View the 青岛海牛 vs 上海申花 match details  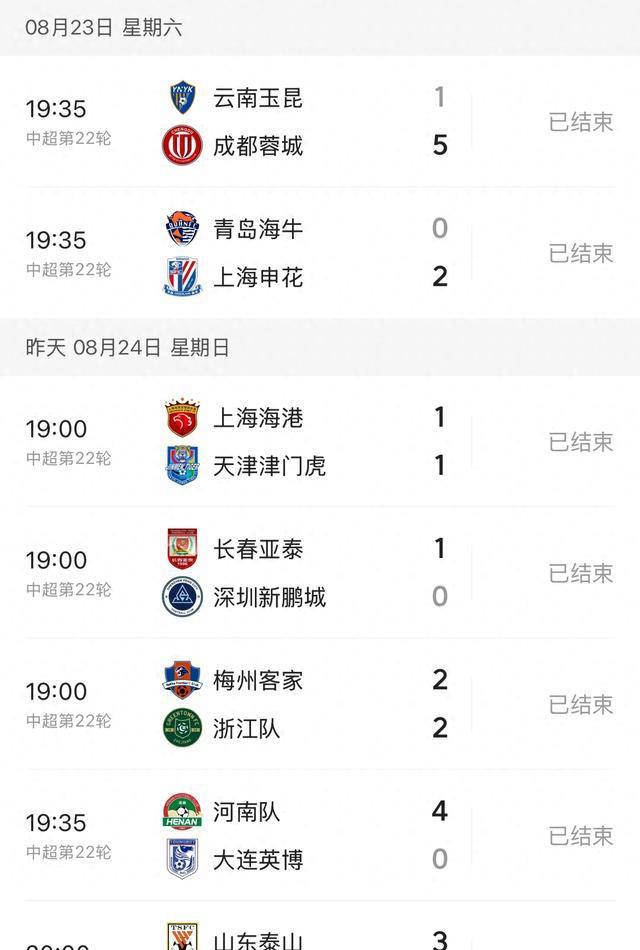(x=320, y=253)
